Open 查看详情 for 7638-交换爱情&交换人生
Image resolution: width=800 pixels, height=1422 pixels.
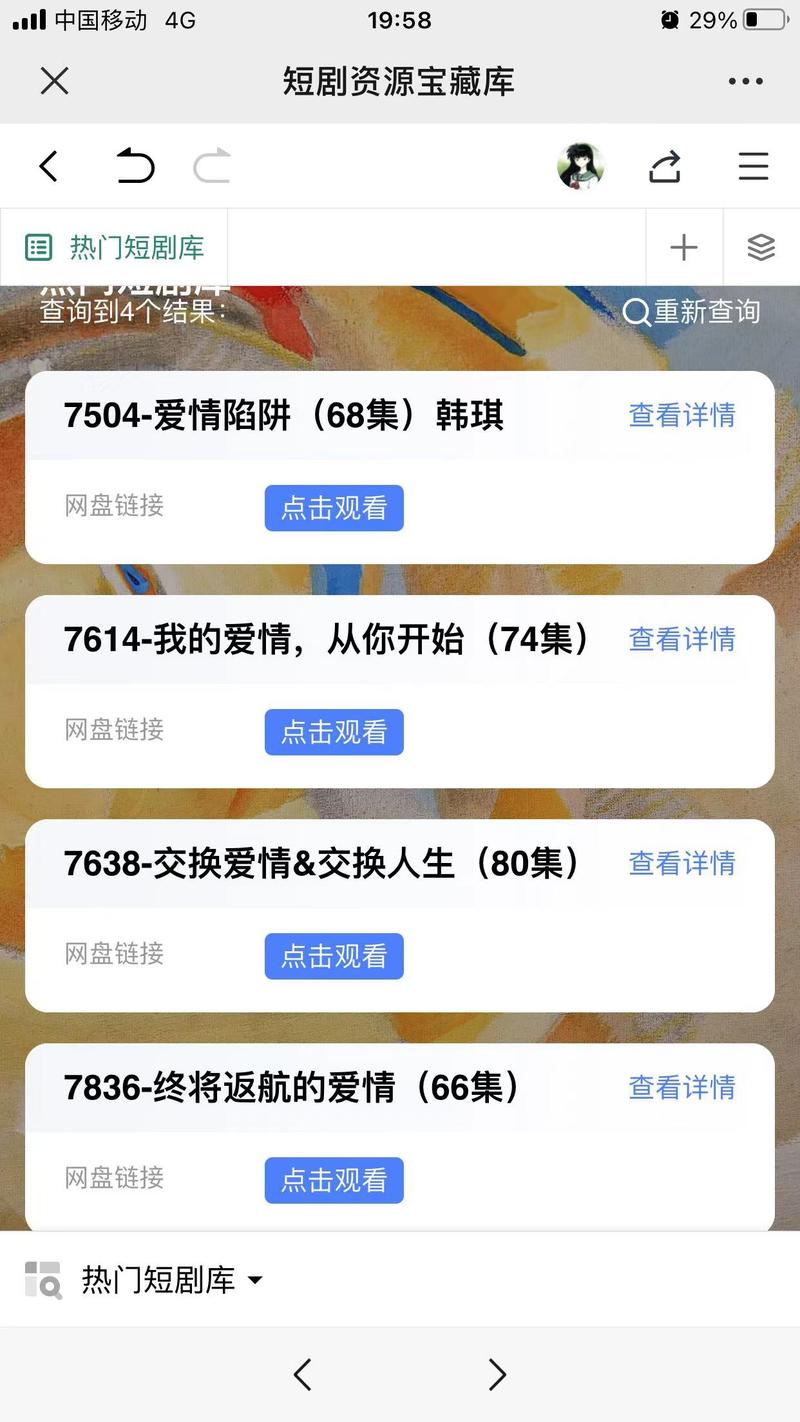pyautogui.click(x=681, y=864)
